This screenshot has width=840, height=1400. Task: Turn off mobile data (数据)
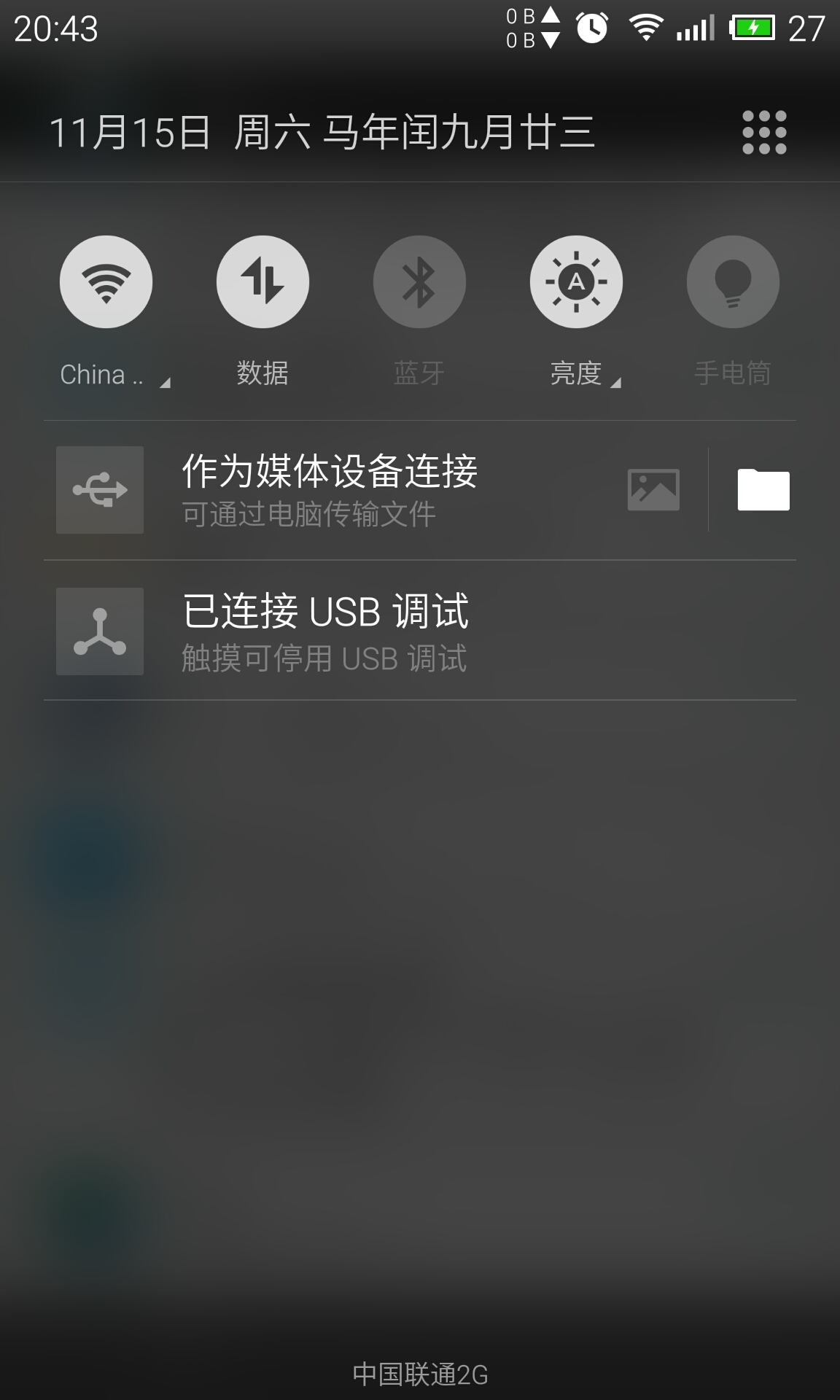click(x=262, y=281)
